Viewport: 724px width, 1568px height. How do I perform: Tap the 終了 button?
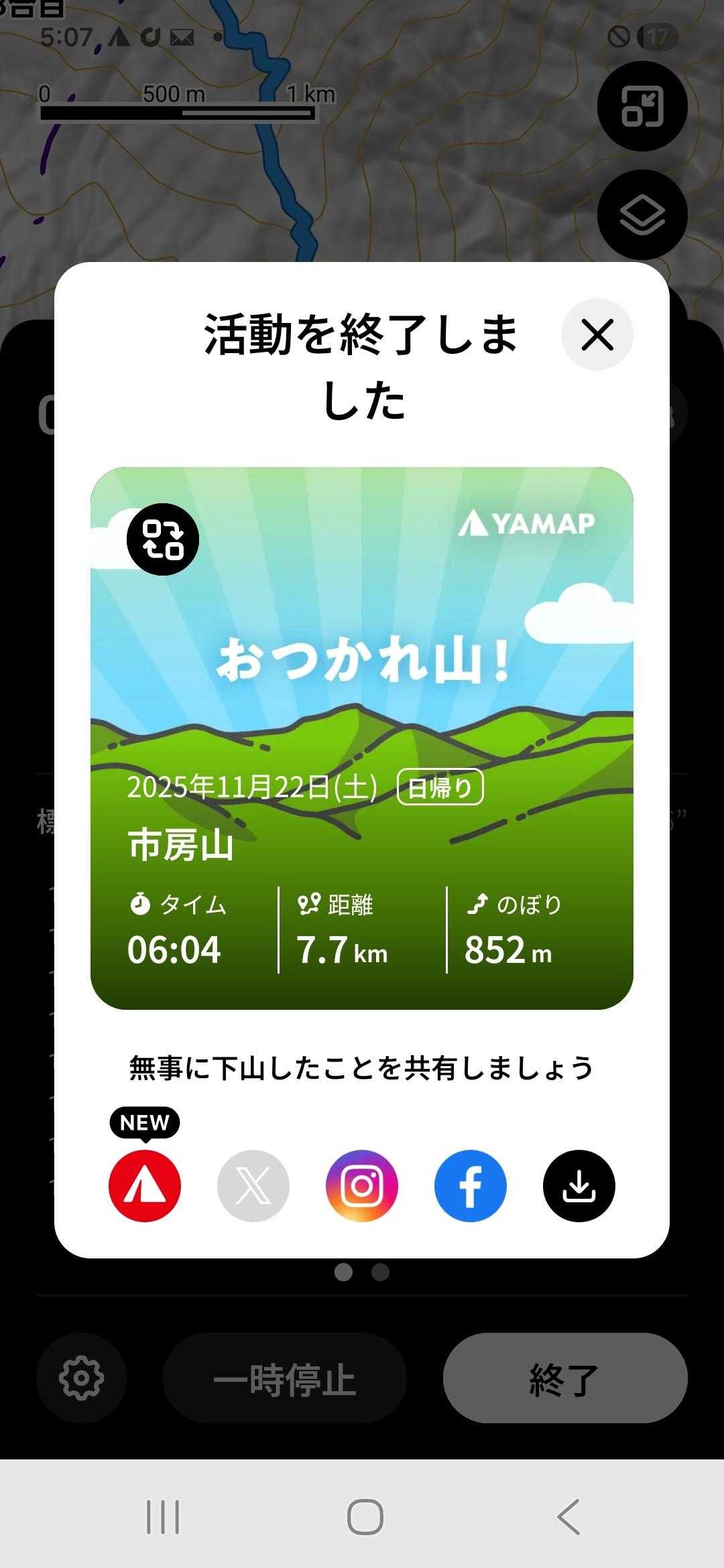pyautogui.click(x=565, y=1378)
